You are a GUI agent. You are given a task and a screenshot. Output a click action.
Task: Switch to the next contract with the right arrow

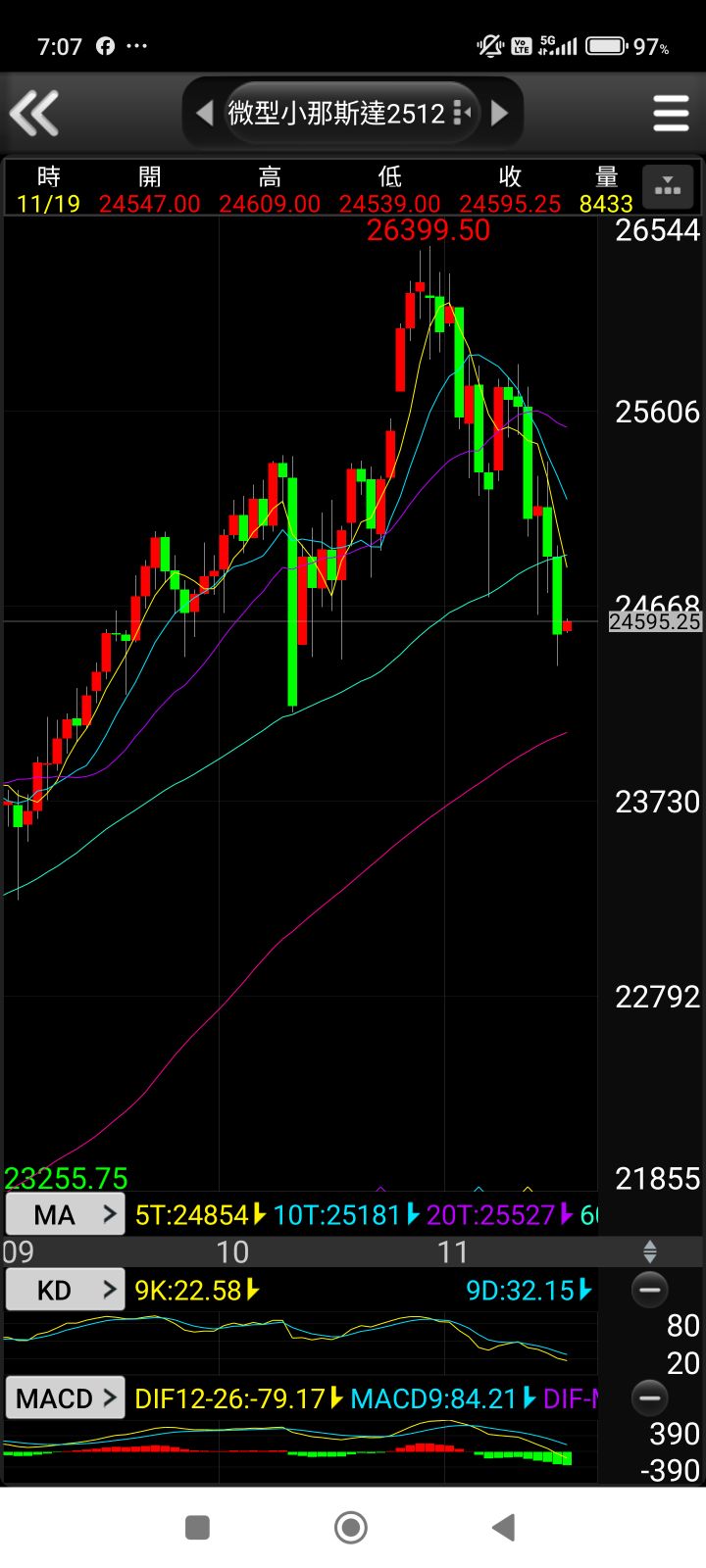[x=500, y=114]
